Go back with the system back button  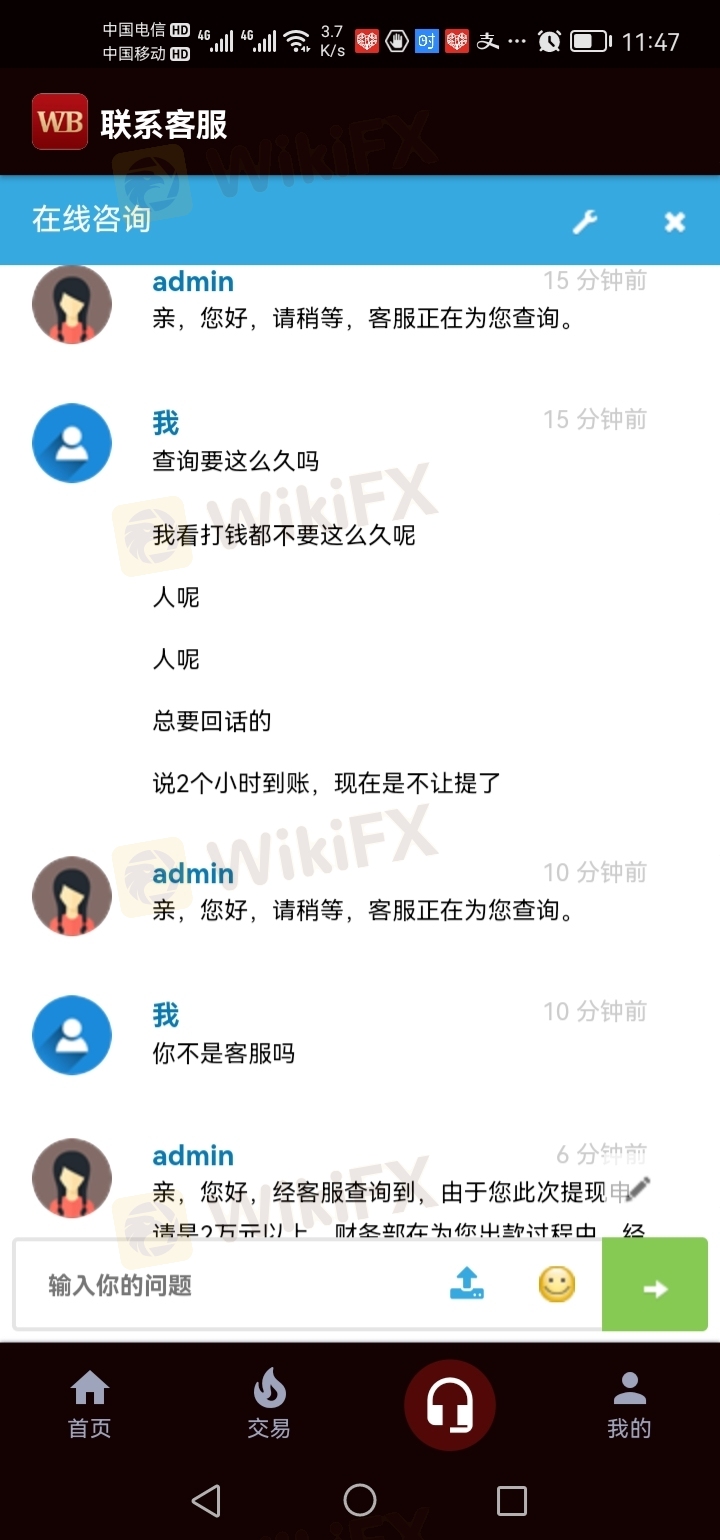tap(206, 1500)
